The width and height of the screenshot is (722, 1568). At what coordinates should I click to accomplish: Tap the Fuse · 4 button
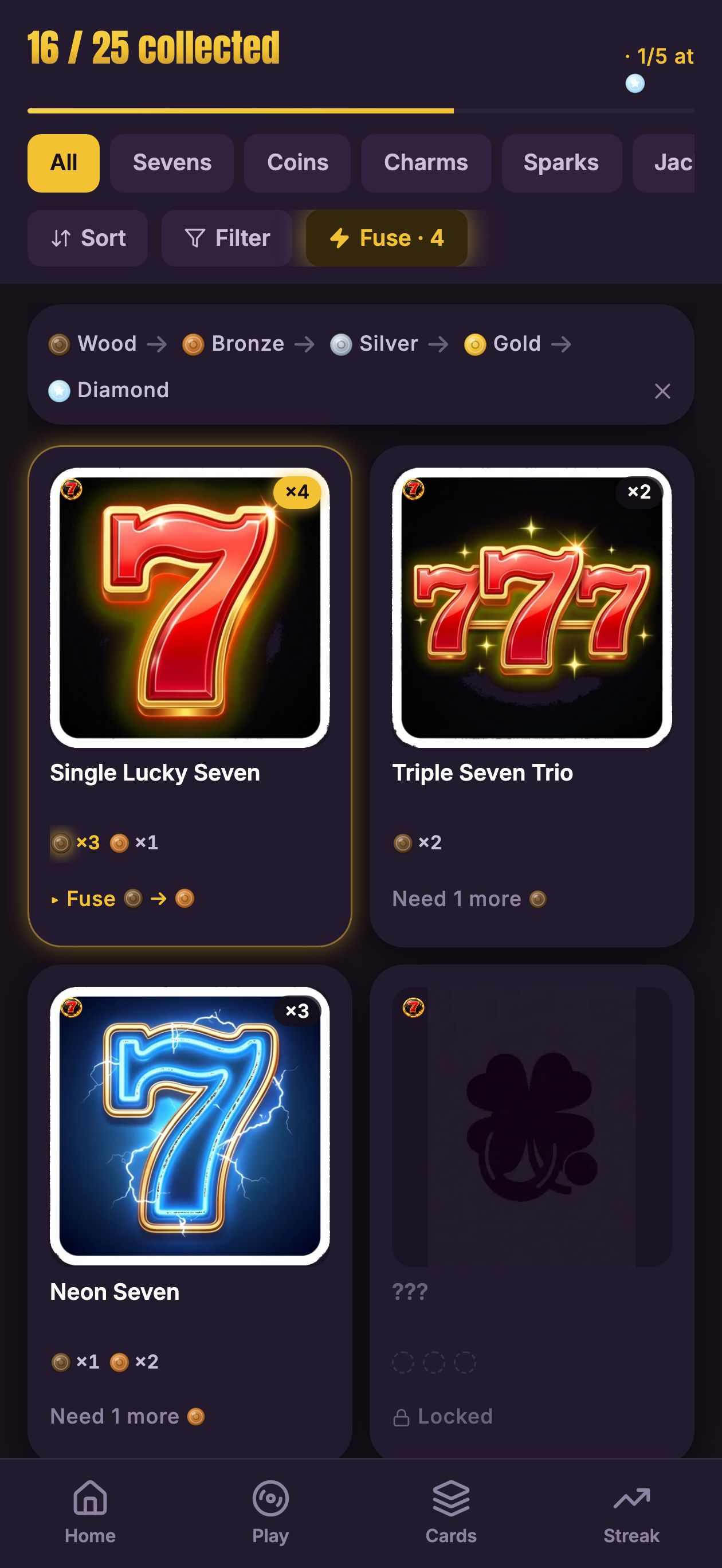pos(387,238)
